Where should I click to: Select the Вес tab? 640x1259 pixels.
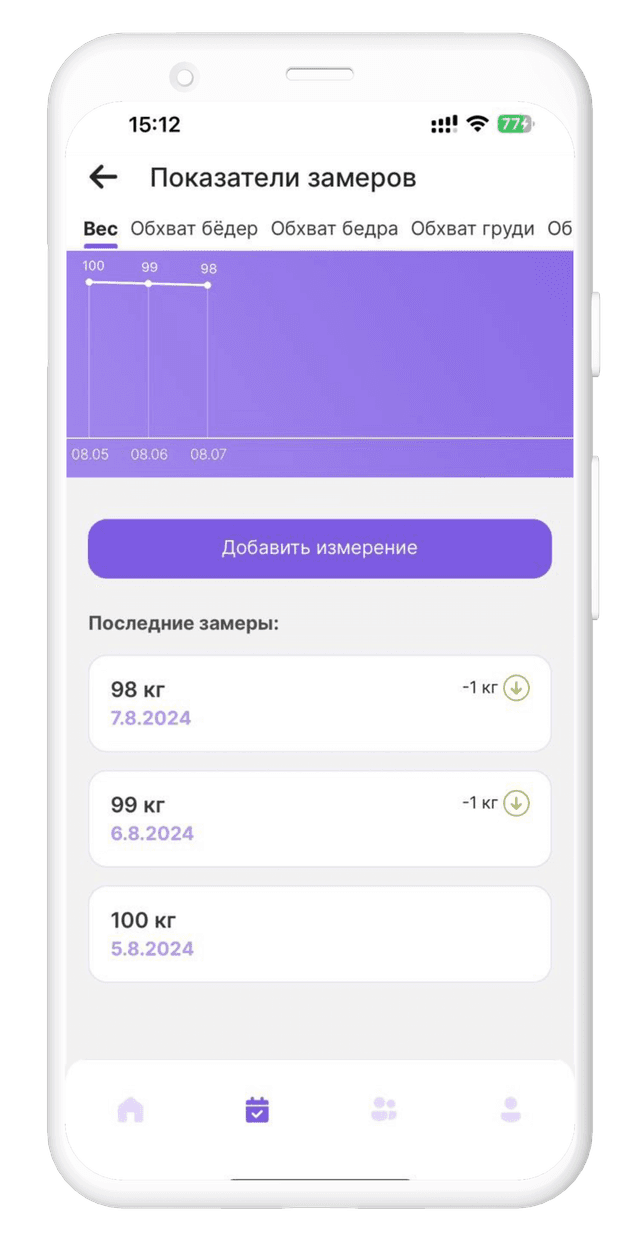click(100, 229)
